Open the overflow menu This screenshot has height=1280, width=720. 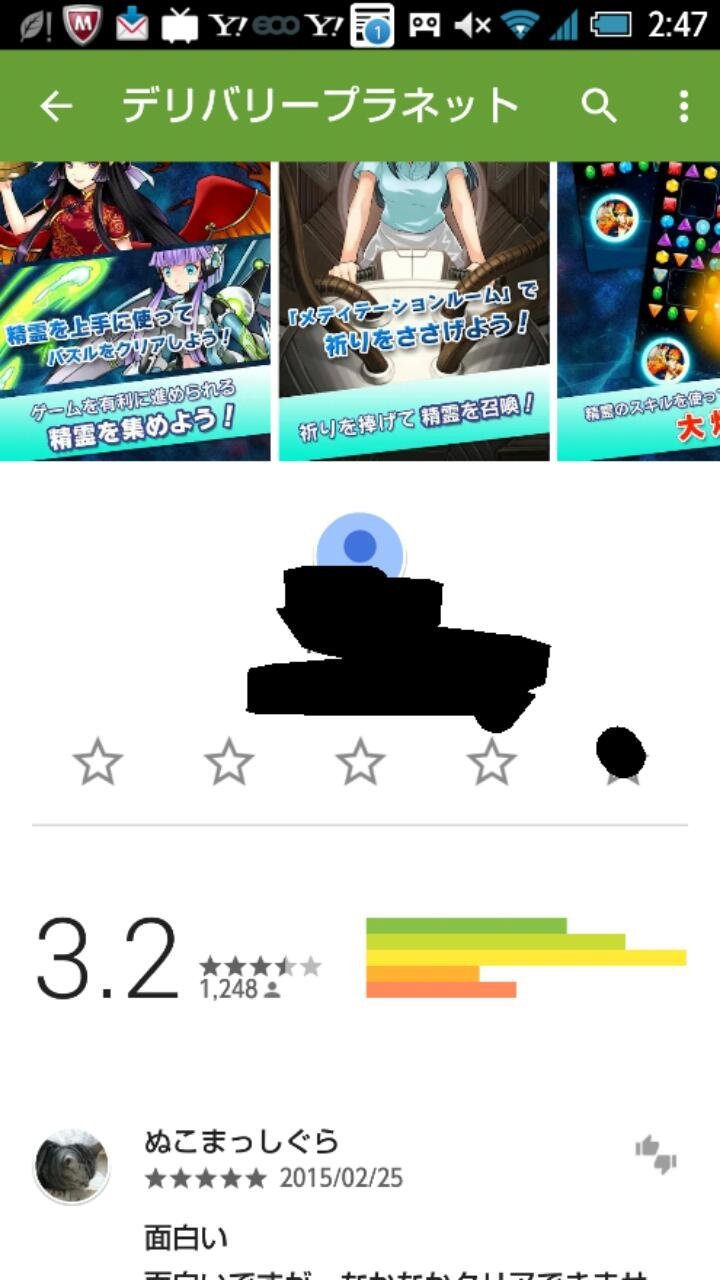[684, 106]
